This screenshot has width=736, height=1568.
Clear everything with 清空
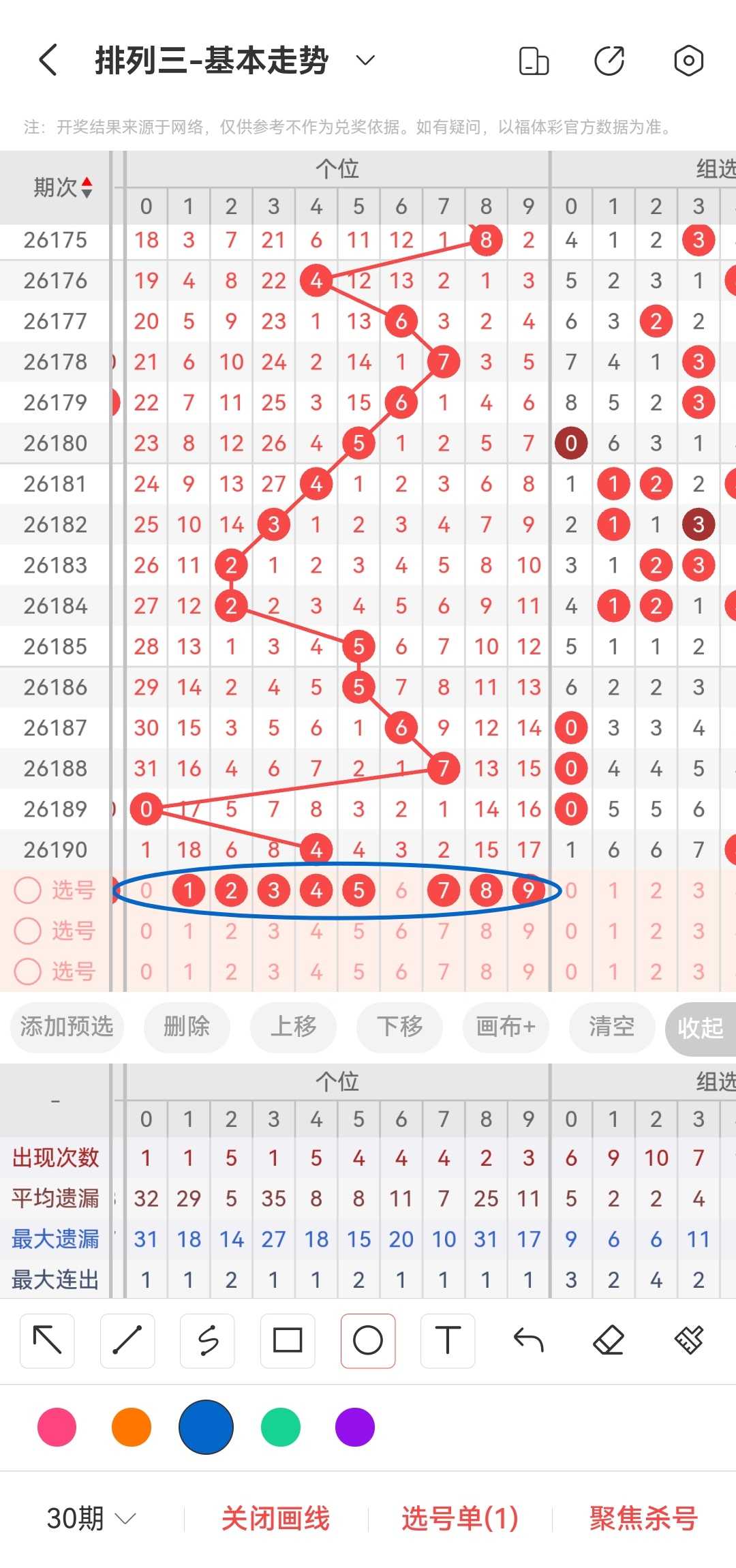click(x=612, y=1026)
